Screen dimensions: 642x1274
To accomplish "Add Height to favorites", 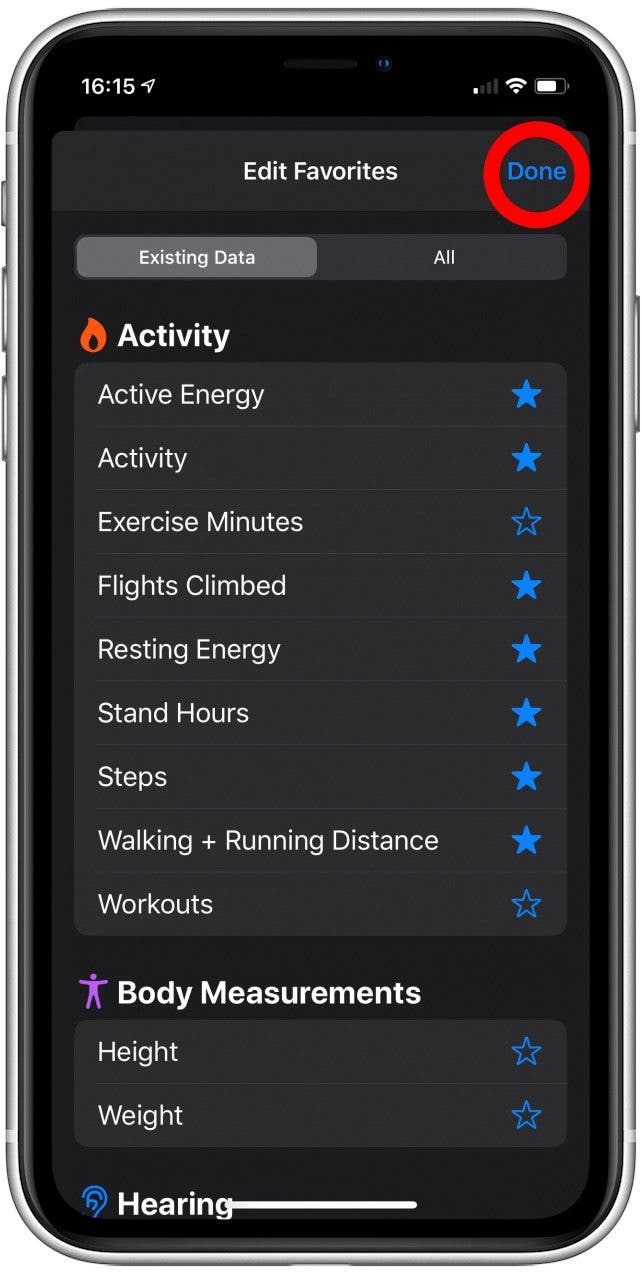I will pos(526,1052).
